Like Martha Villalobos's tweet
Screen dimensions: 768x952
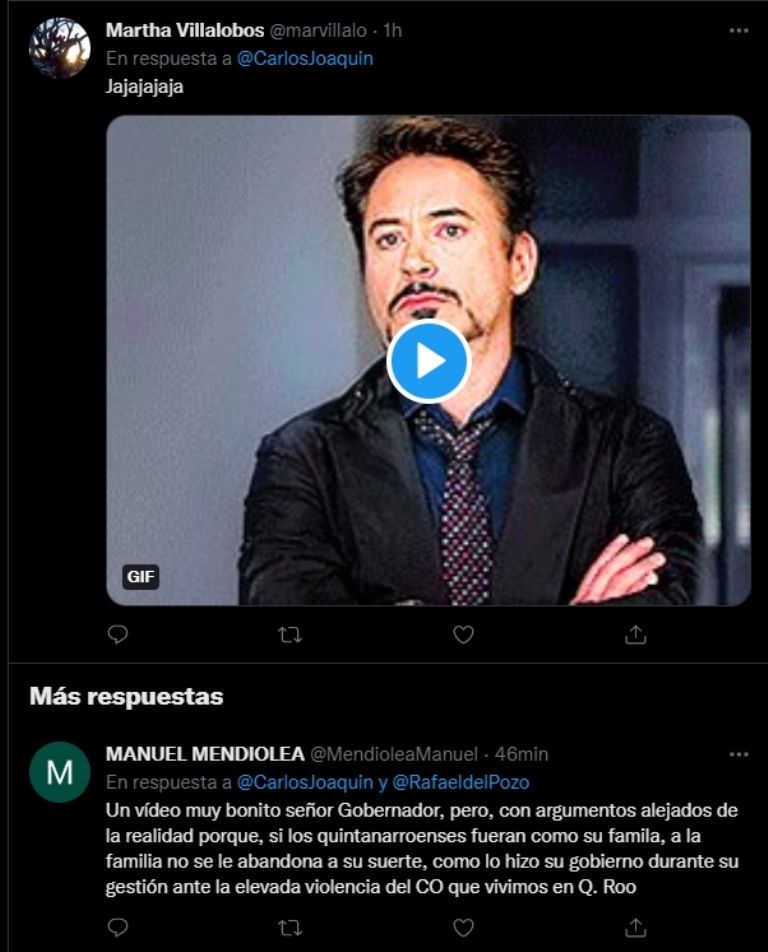[463, 634]
